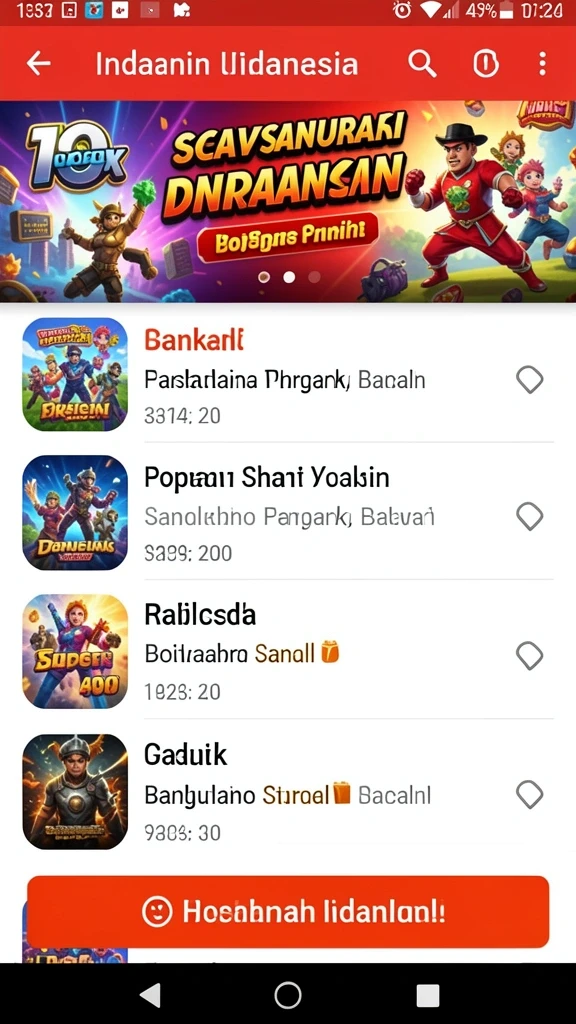This screenshot has height=1024, width=576.
Task: Open recent apps from the navigation bar
Action: tap(428, 995)
